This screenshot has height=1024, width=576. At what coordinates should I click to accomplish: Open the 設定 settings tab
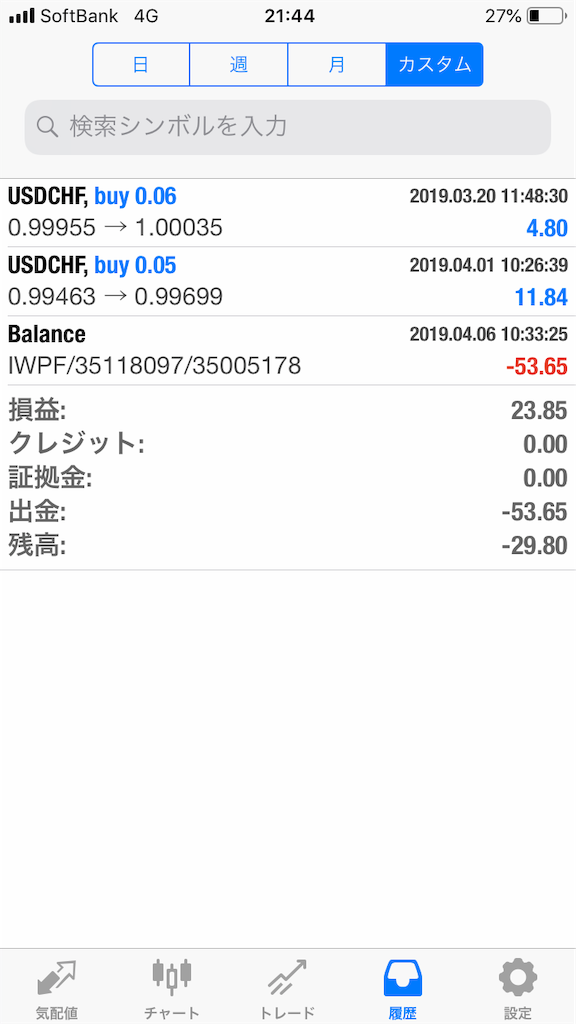(518, 987)
